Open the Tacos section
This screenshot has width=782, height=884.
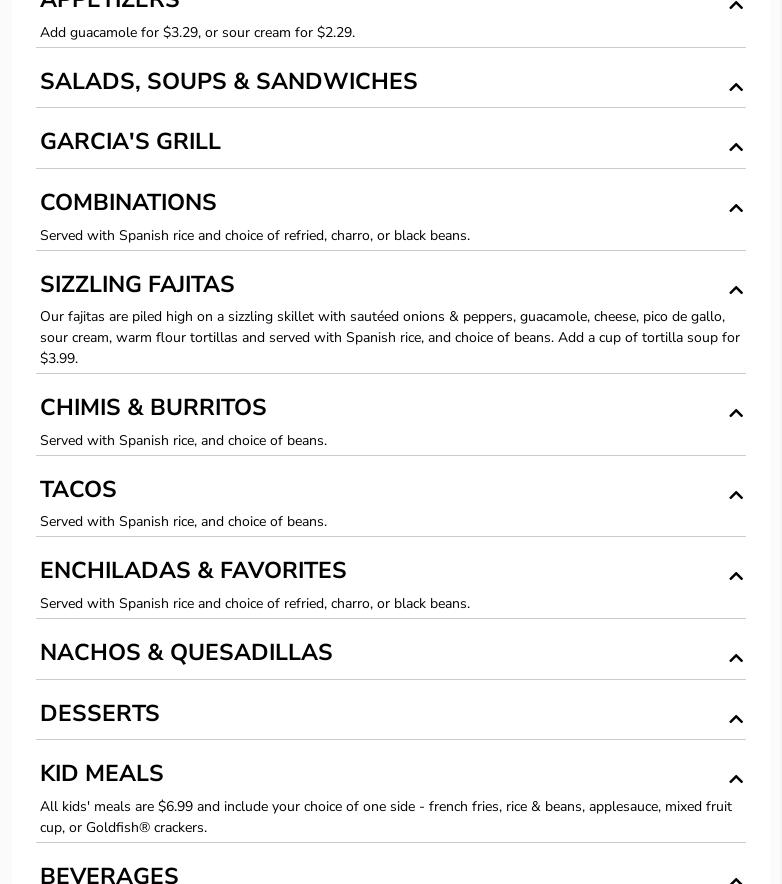[735, 495]
